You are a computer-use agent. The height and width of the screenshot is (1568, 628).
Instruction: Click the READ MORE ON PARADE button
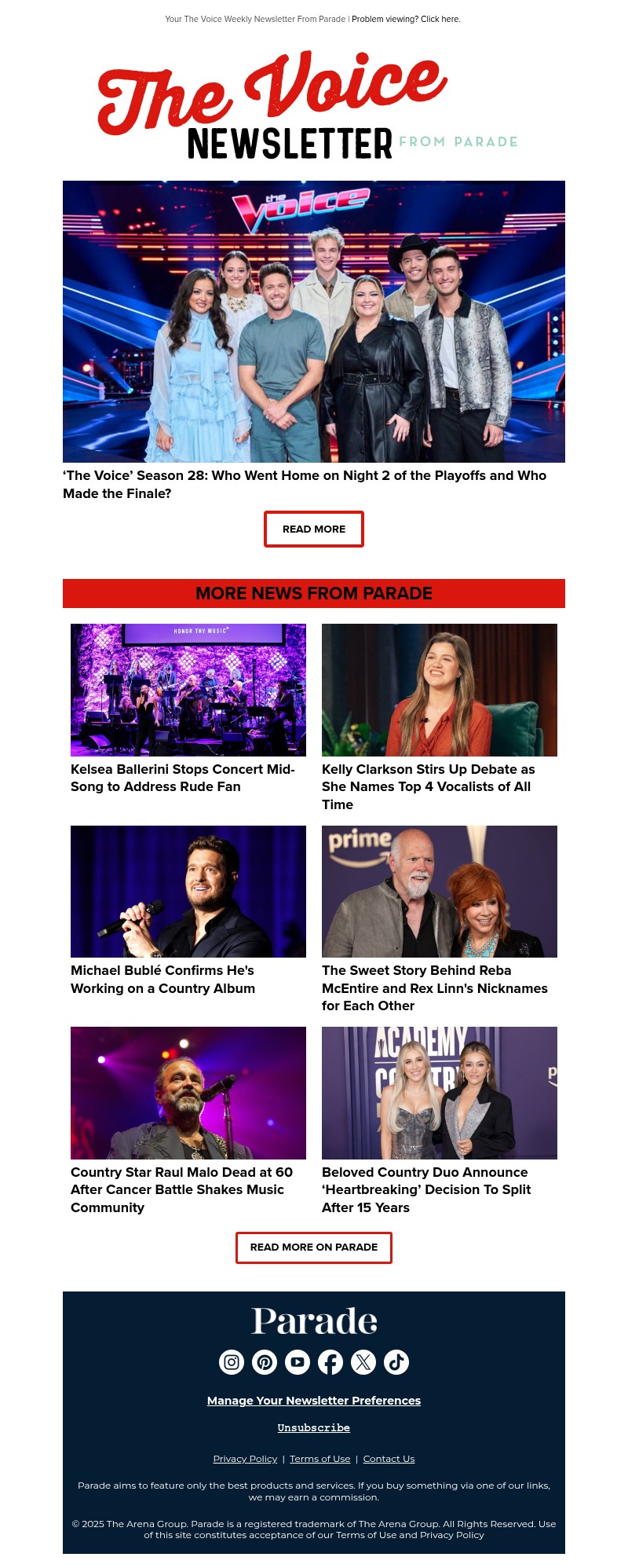tap(314, 1247)
